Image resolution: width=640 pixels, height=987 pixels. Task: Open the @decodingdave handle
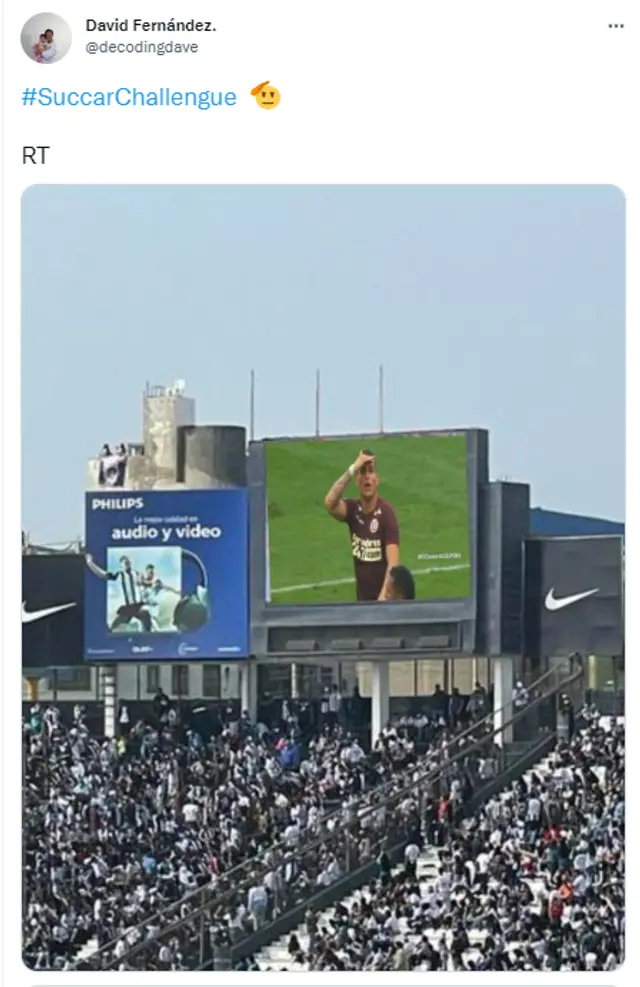pyautogui.click(x=141, y=47)
